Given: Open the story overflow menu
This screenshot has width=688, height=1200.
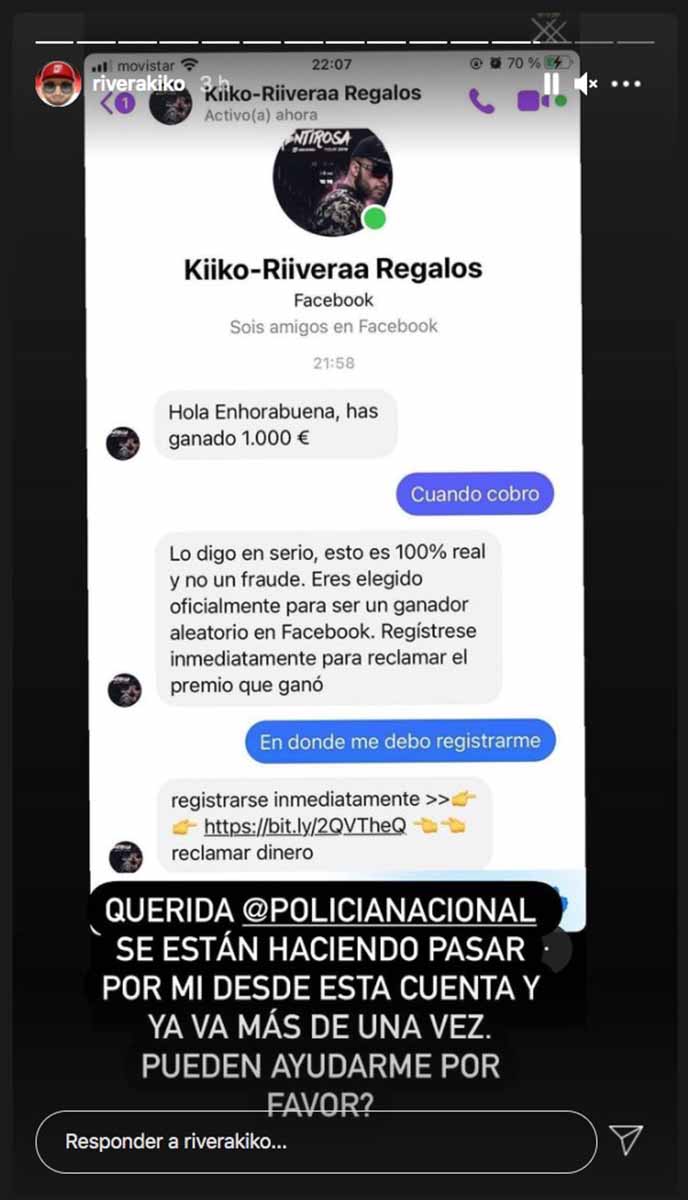Looking at the screenshot, I should [626, 84].
